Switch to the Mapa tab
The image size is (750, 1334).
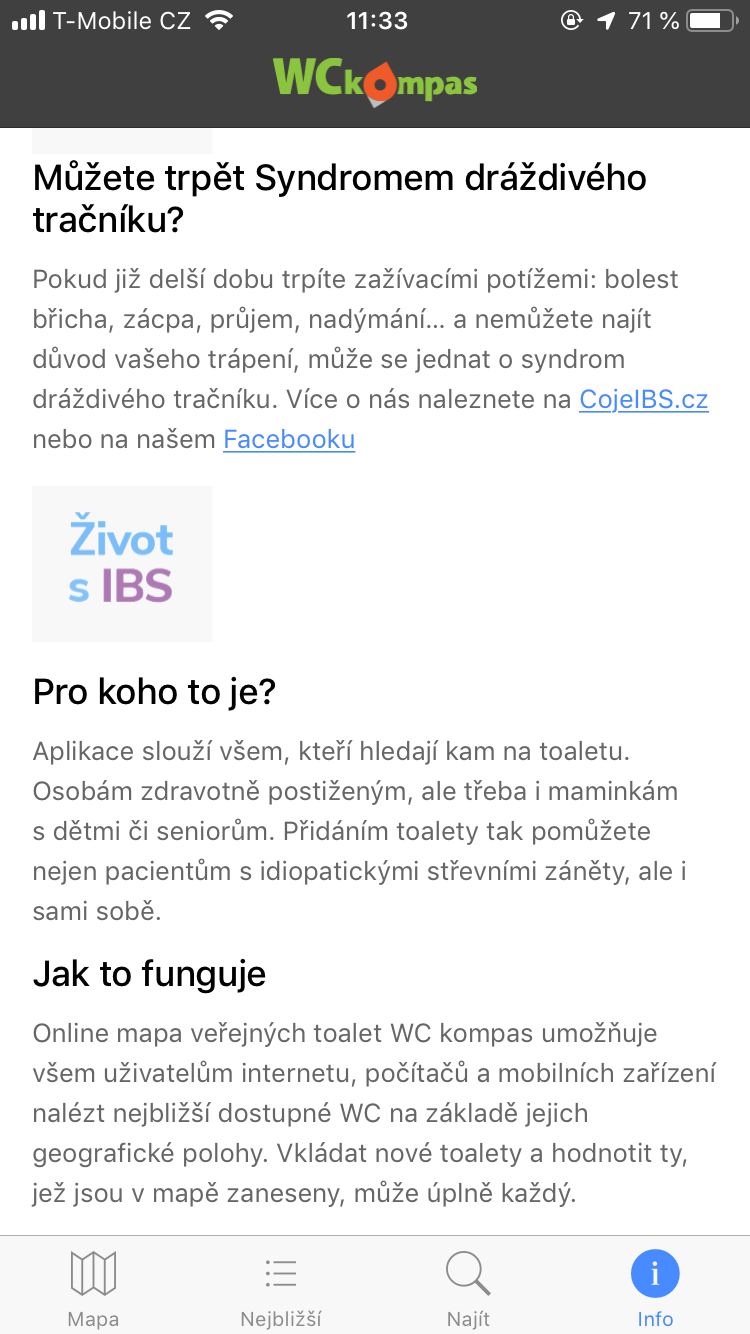point(93,1288)
